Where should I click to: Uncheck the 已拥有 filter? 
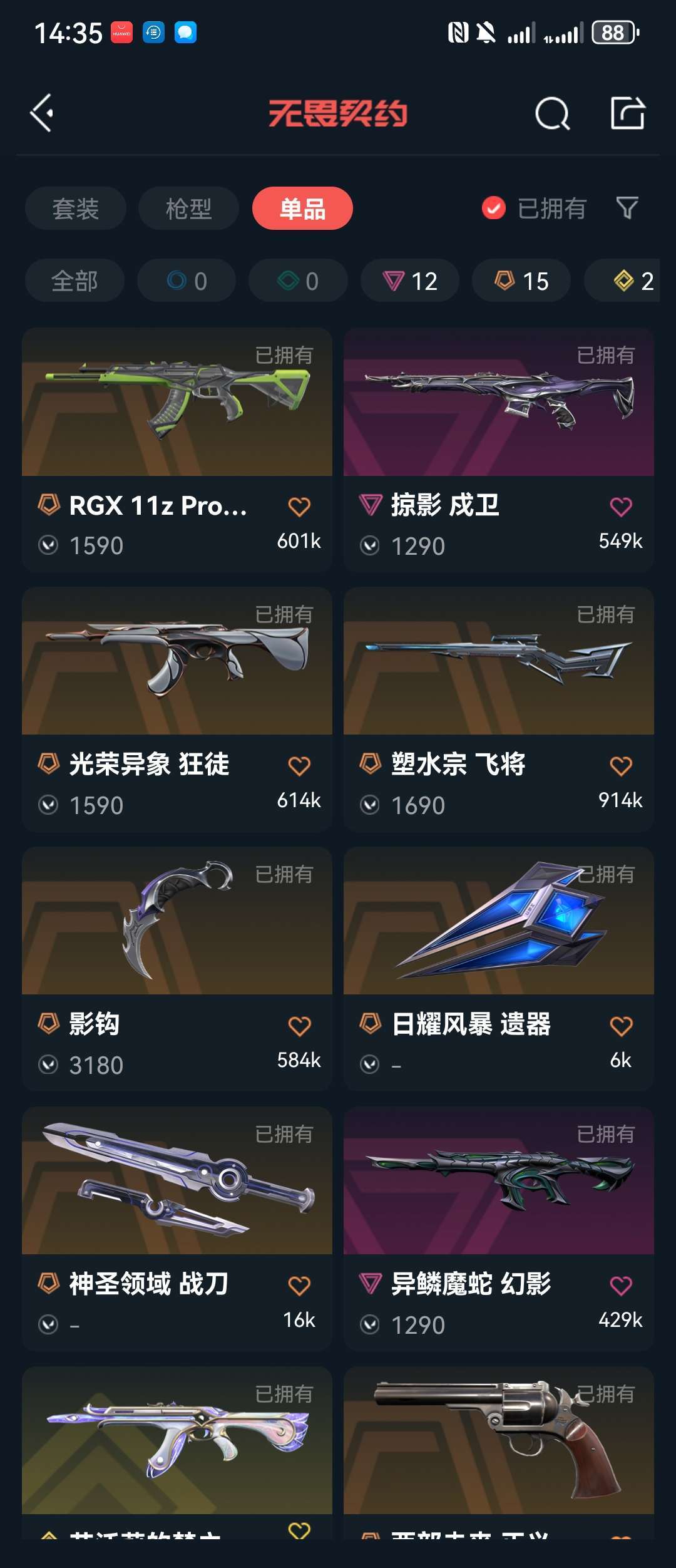[534, 209]
